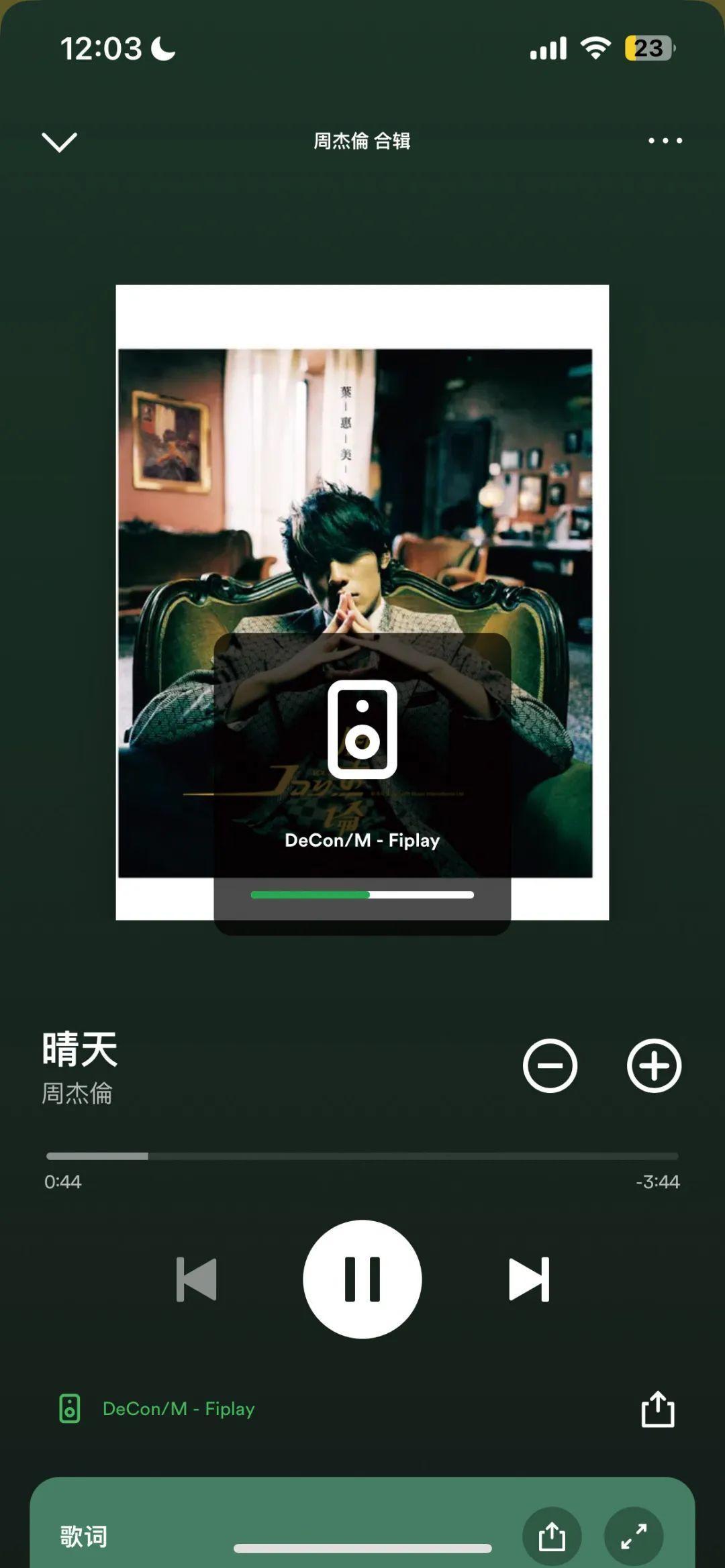Seek along the song progress bar
Screen dimensions: 725x1568
pos(362,1156)
